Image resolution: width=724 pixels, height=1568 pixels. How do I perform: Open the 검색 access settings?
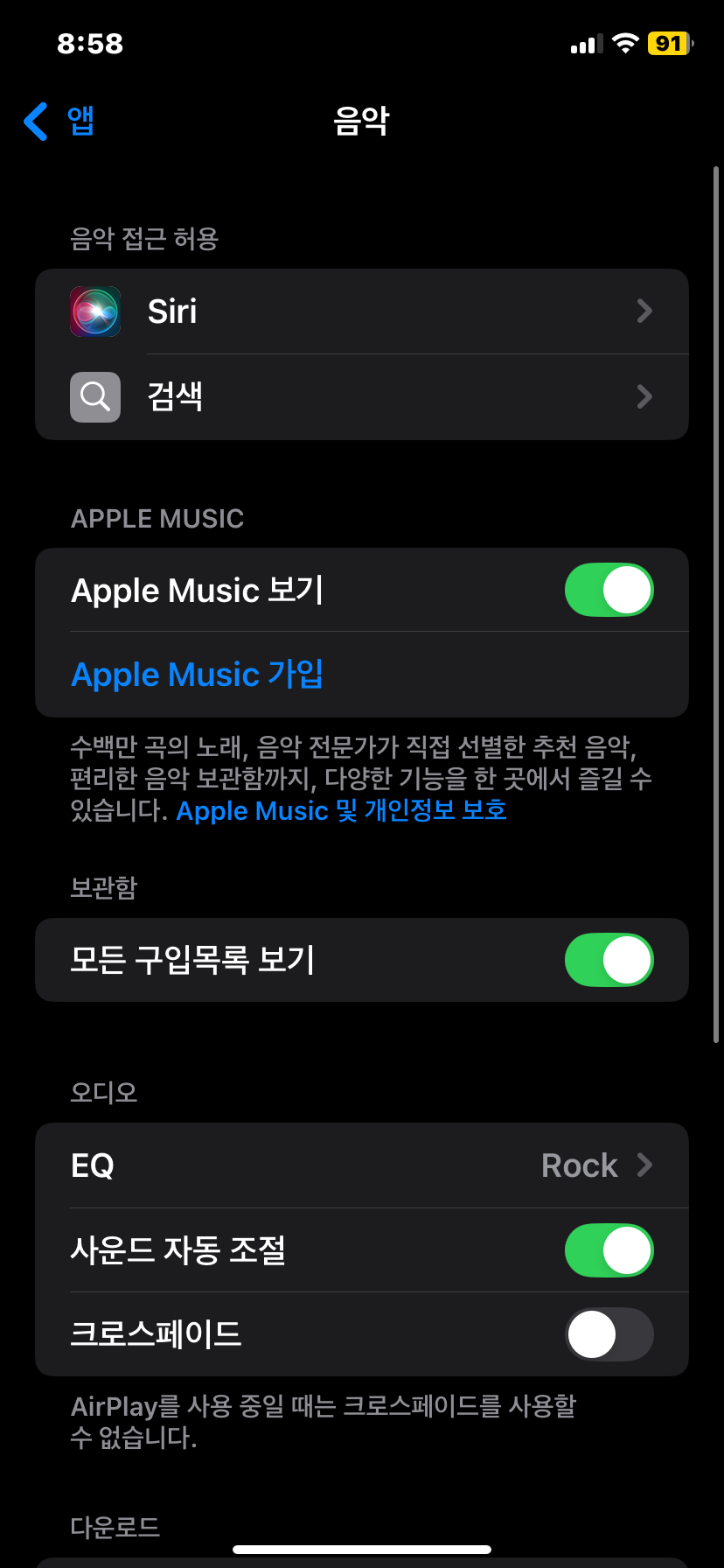pyautogui.click(x=361, y=396)
